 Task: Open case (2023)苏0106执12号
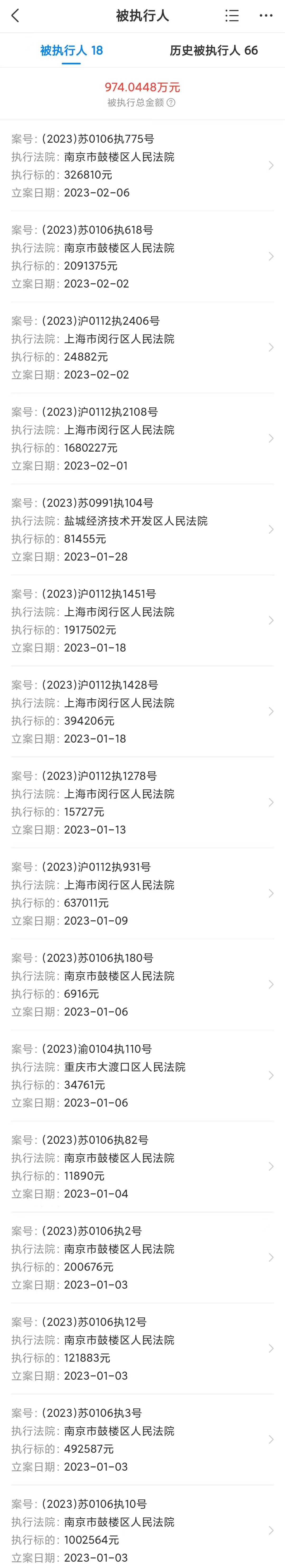click(x=142, y=1348)
